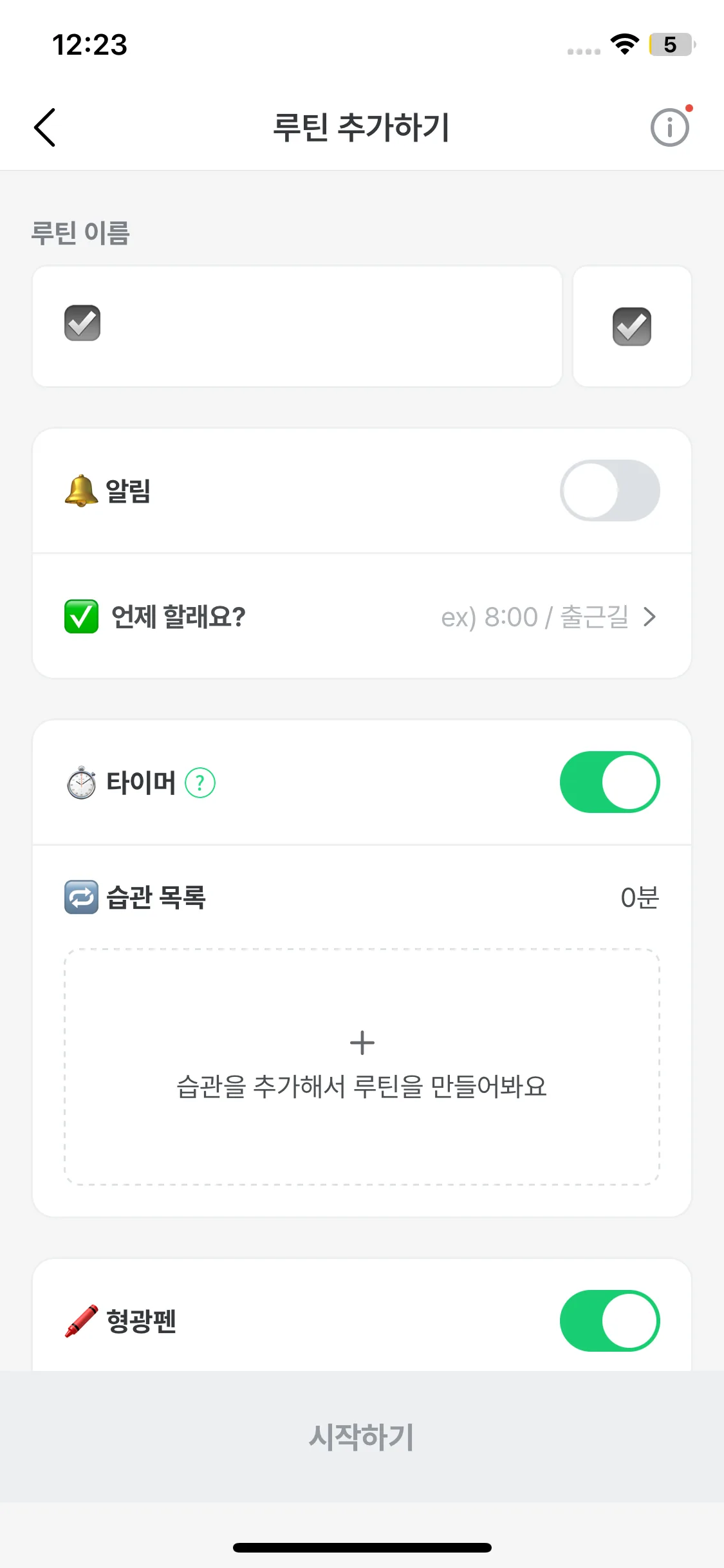
Task: Open the 언제 할래요? row
Action: (362, 617)
